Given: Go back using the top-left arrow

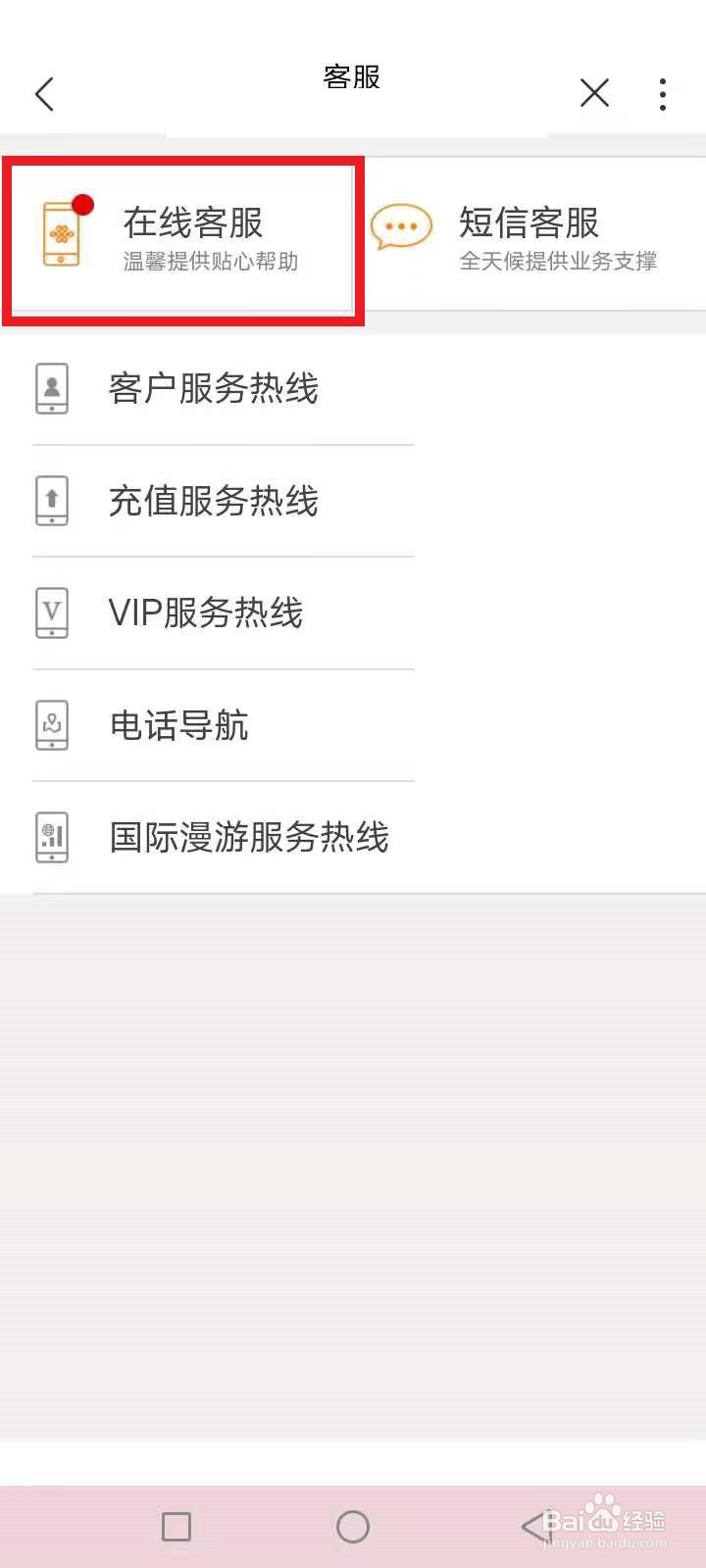Looking at the screenshot, I should 43,93.
